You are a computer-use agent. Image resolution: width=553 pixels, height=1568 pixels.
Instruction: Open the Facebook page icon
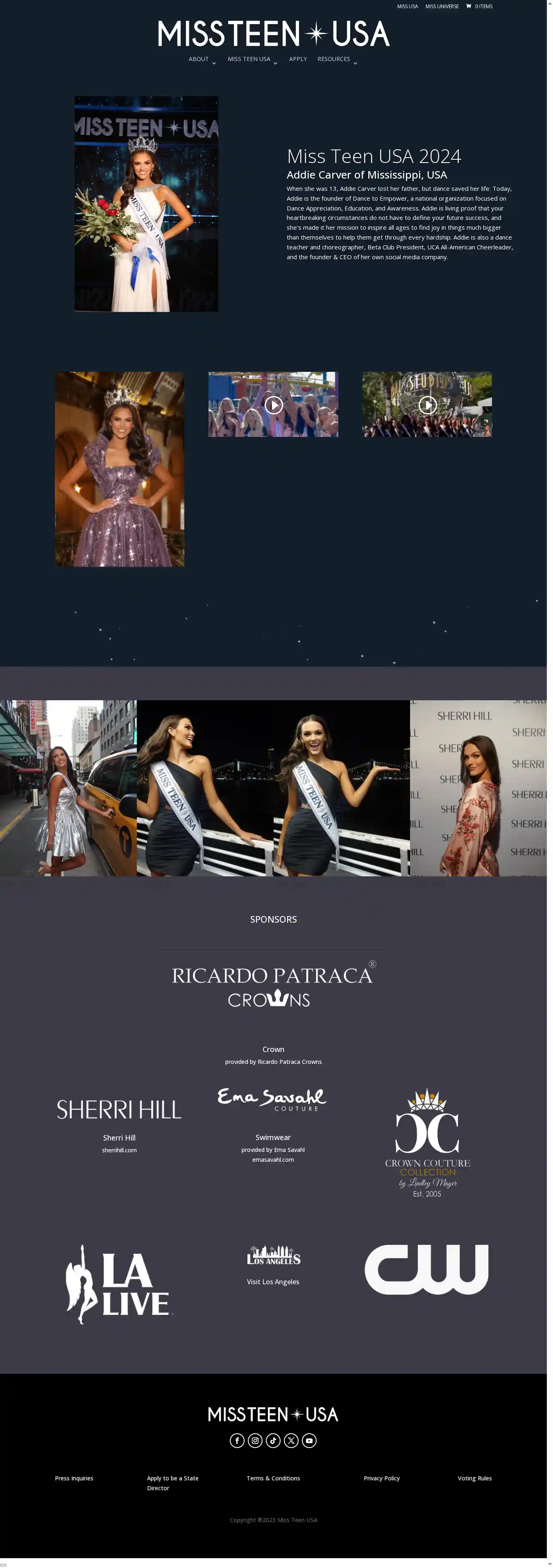[x=237, y=1441]
